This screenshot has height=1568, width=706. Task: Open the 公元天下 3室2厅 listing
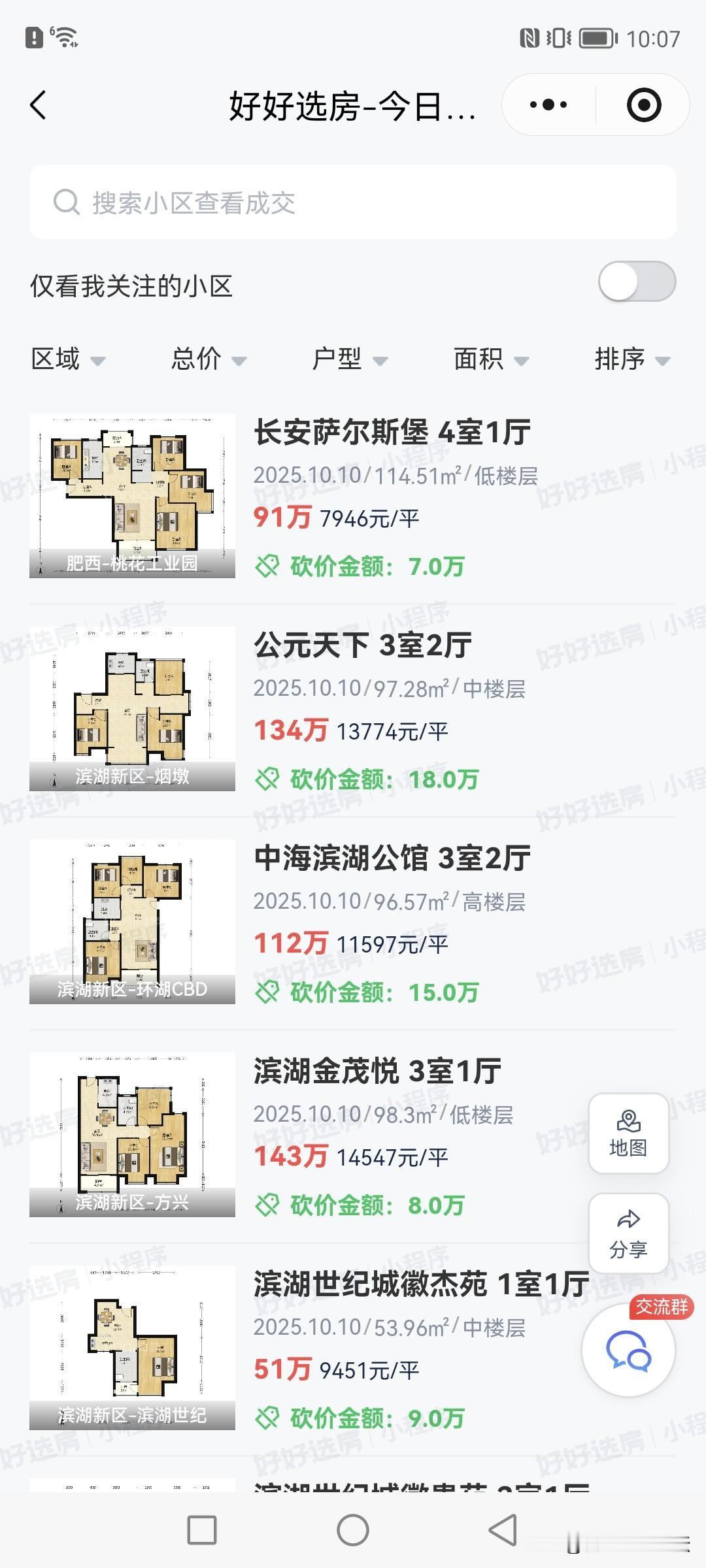pos(353,710)
